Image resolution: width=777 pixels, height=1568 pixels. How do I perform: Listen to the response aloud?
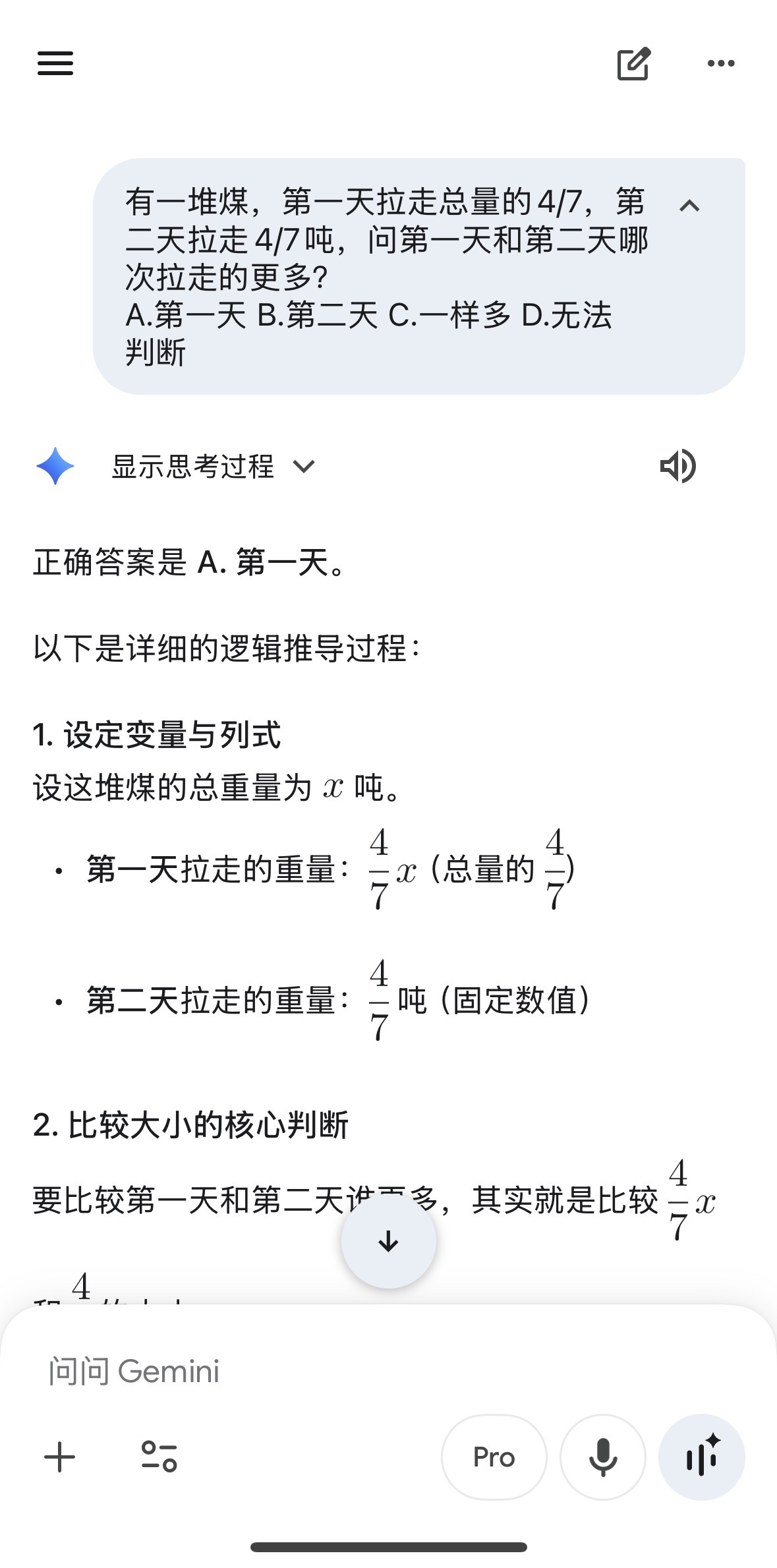677,467
